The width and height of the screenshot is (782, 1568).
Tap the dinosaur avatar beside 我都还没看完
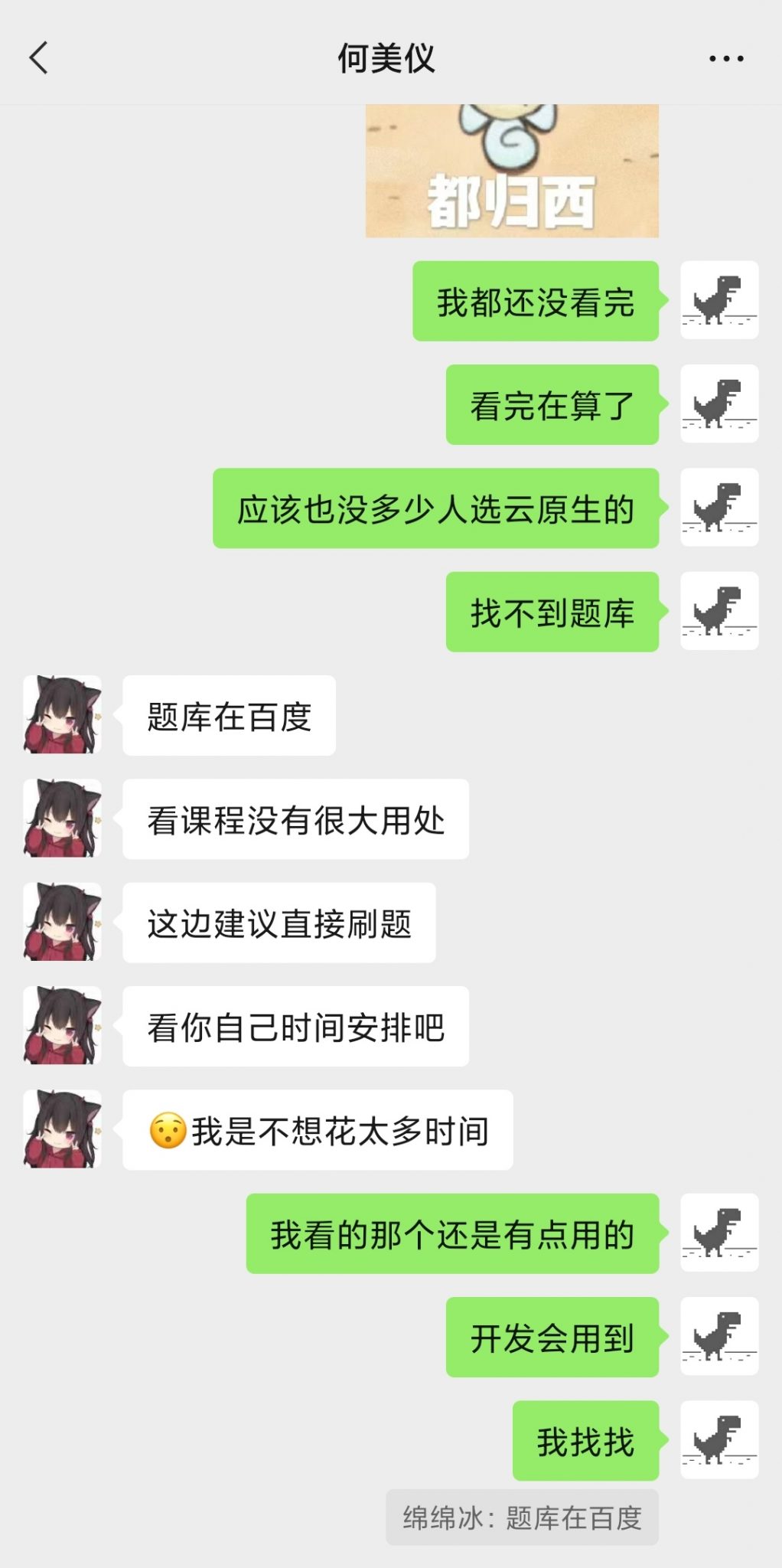[x=719, y=300]
